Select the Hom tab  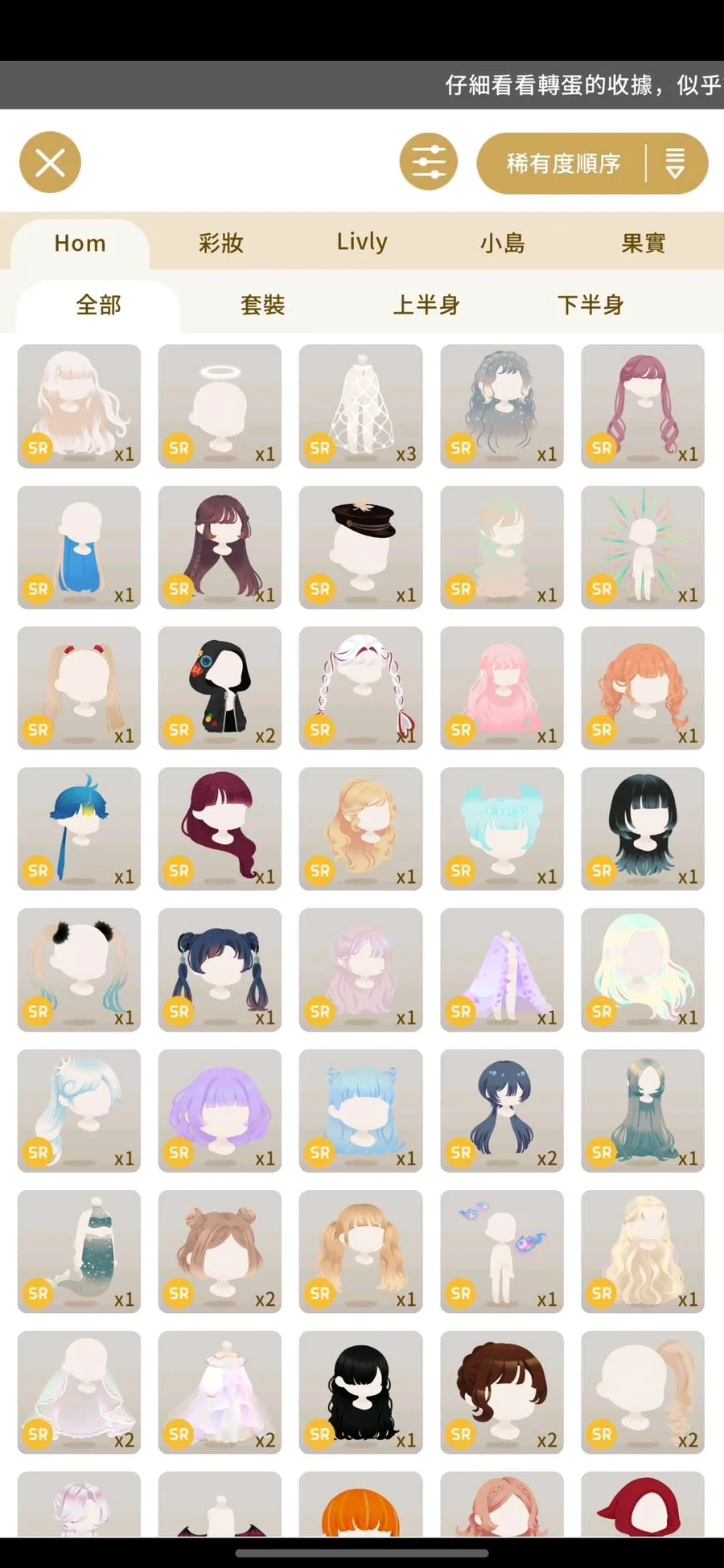[x=80, y=243]
